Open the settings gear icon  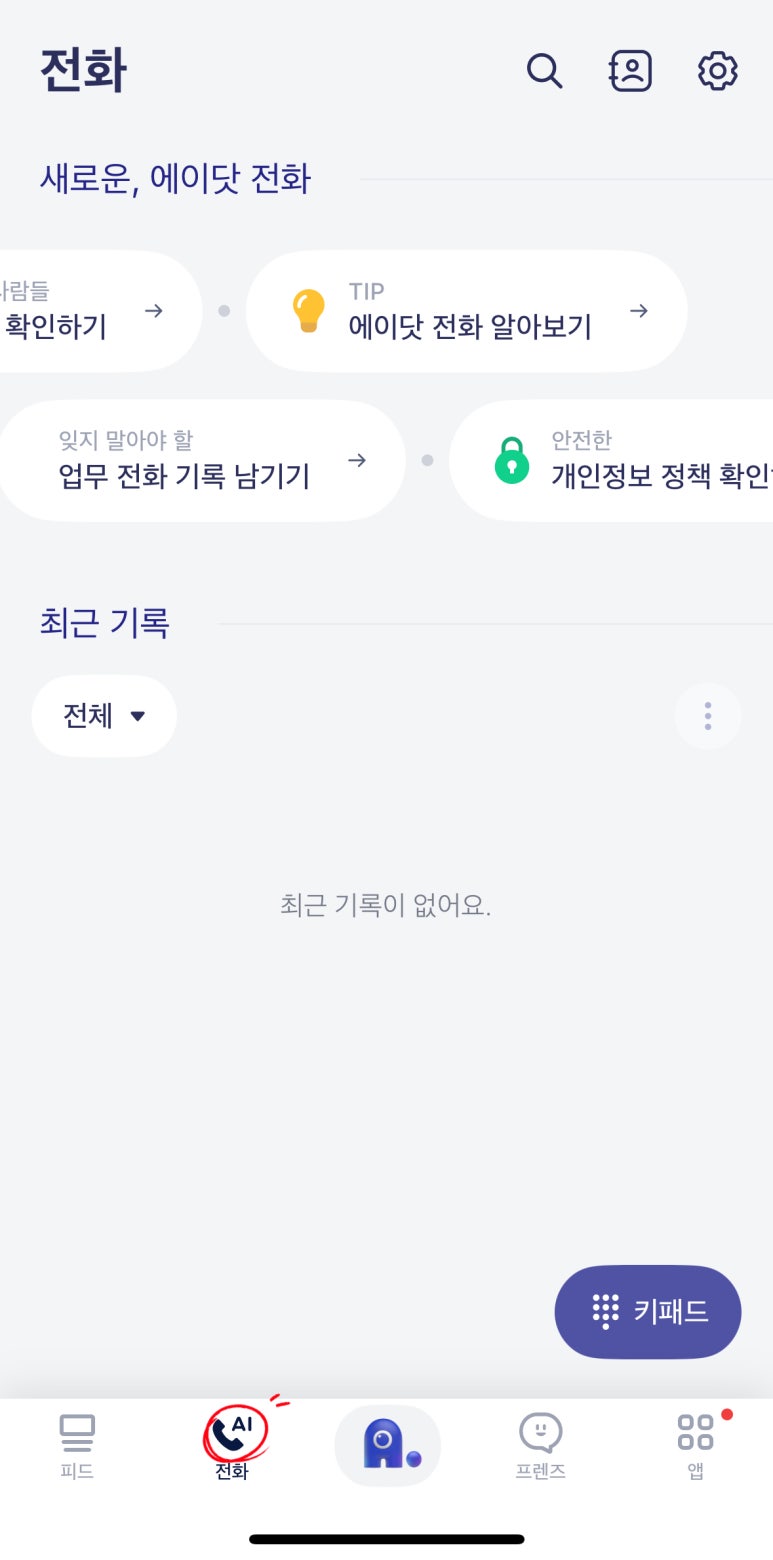[x=717, y=71]
